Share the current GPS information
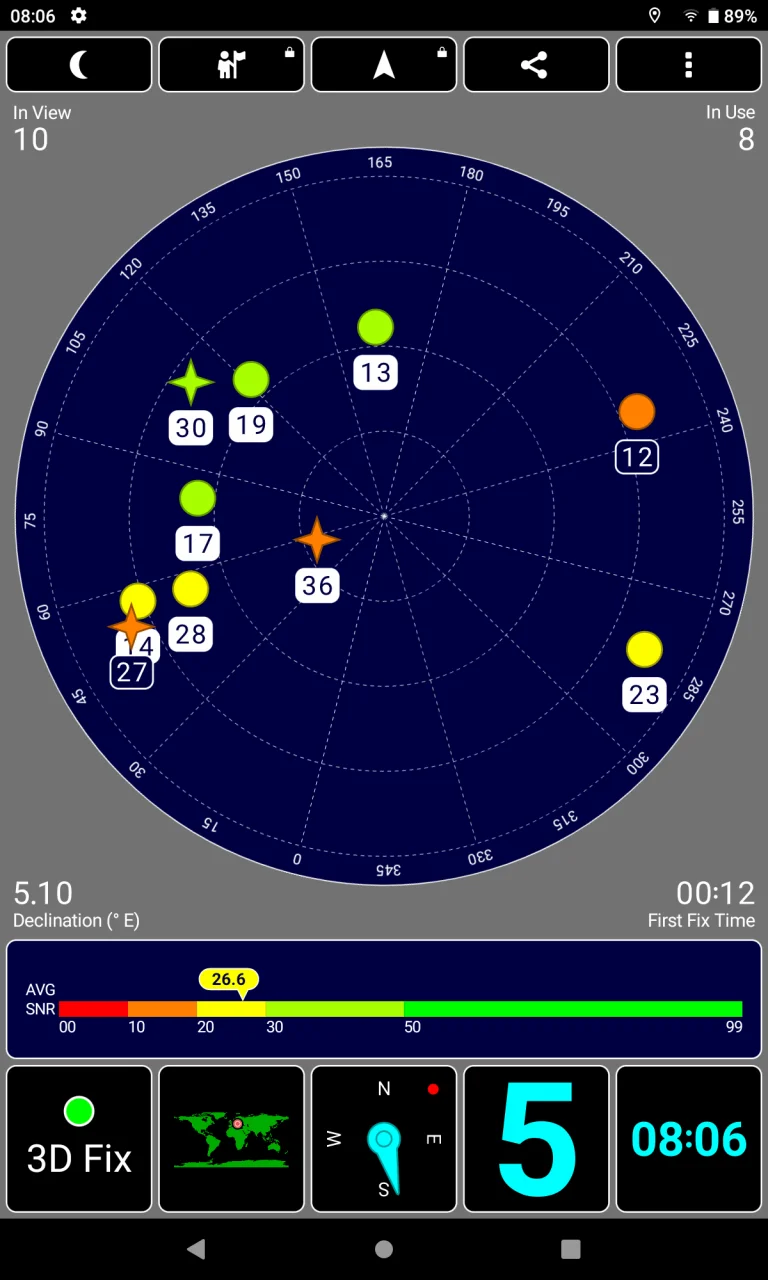Screen dimensions: 768x1280 pyautogui.click(x=536, y=65)
